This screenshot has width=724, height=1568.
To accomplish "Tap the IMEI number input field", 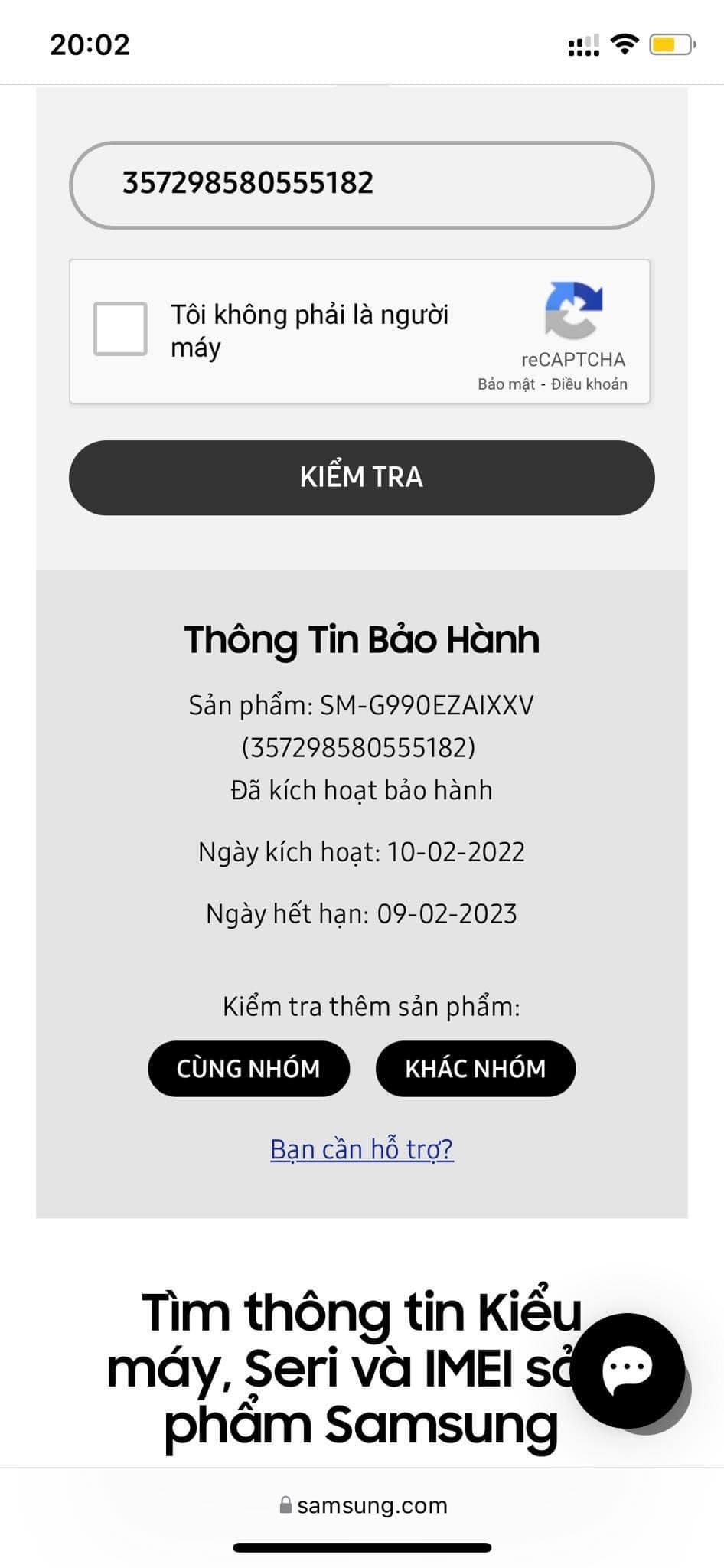I will click(361, 185).
